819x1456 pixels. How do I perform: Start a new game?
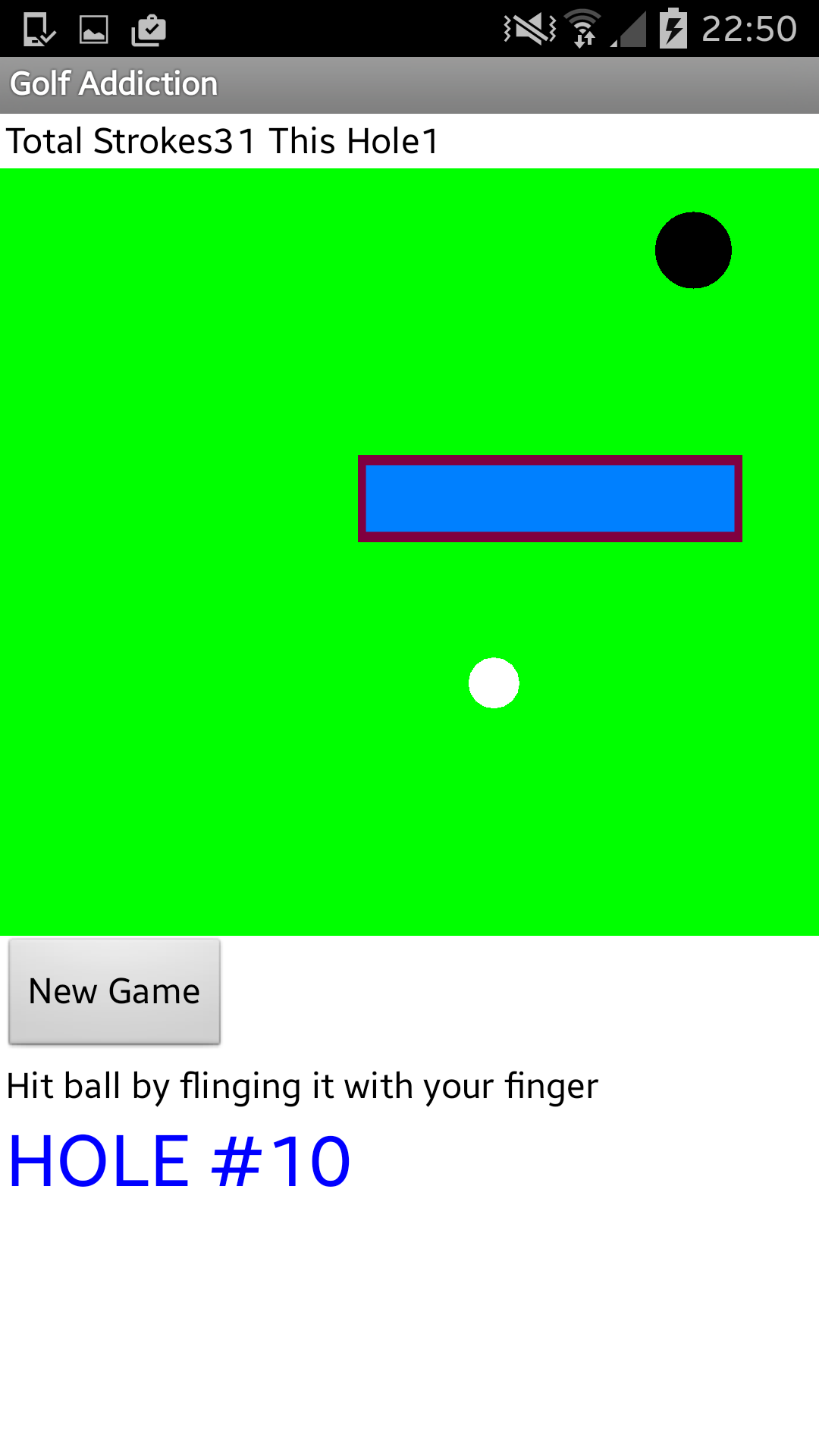(x=115, y=991)
